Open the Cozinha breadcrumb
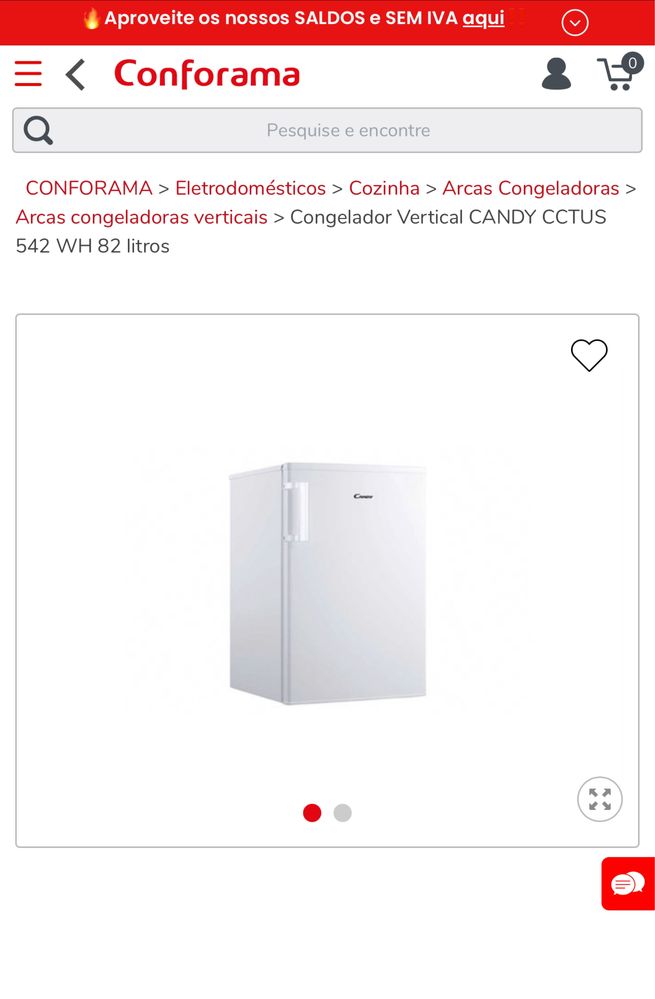Screen dimensions: 655x999 (x=384, y=188)
